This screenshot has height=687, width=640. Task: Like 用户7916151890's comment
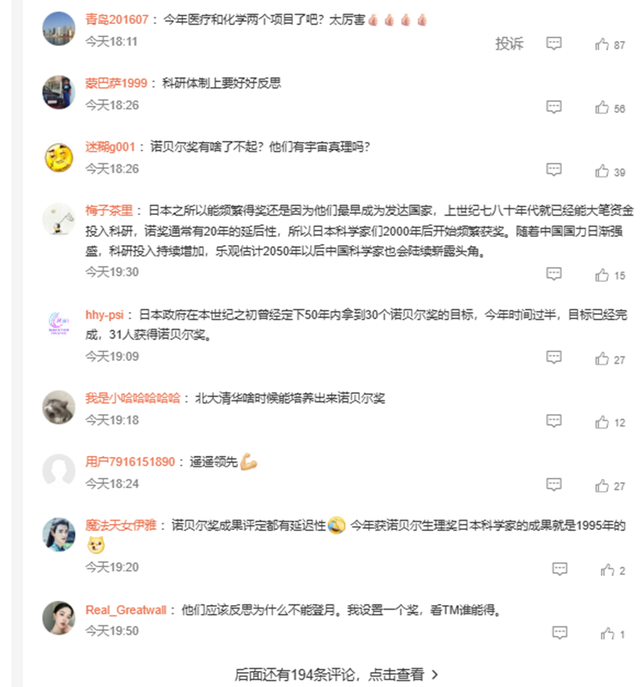(601, 486)
